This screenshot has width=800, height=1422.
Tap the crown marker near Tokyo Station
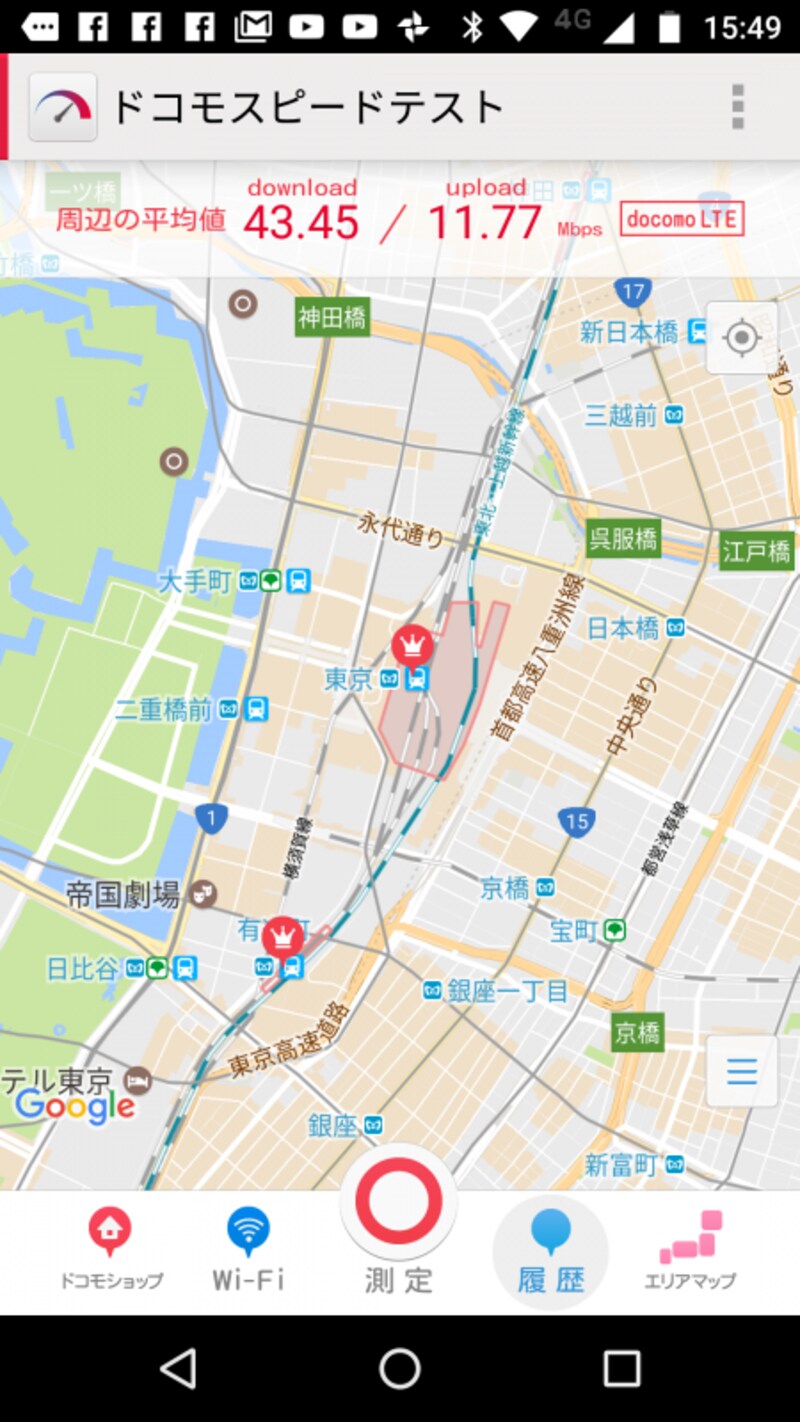tap(413, 646)
